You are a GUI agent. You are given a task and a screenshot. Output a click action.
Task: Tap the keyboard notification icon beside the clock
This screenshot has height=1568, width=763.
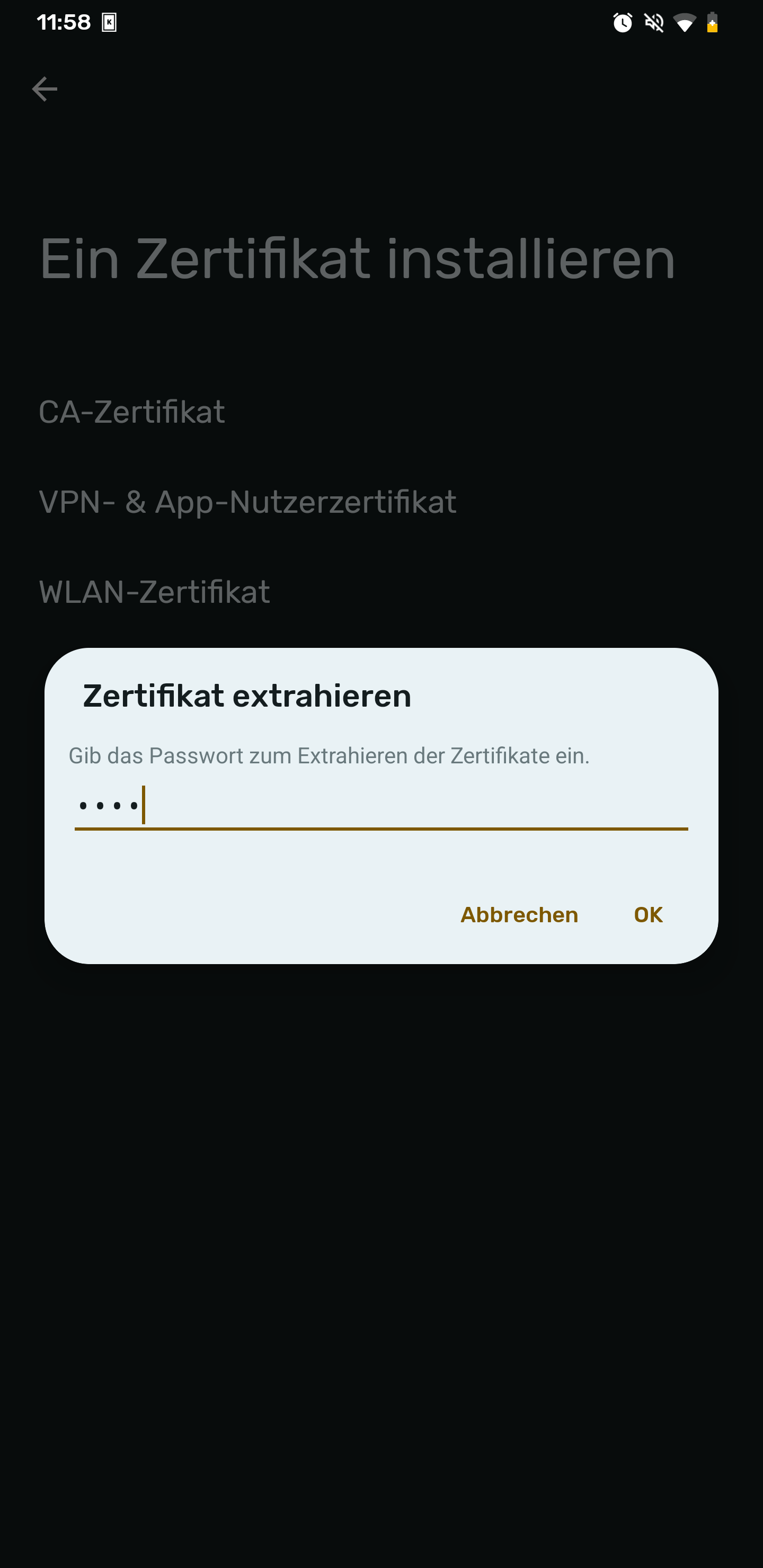pos(109,22)
